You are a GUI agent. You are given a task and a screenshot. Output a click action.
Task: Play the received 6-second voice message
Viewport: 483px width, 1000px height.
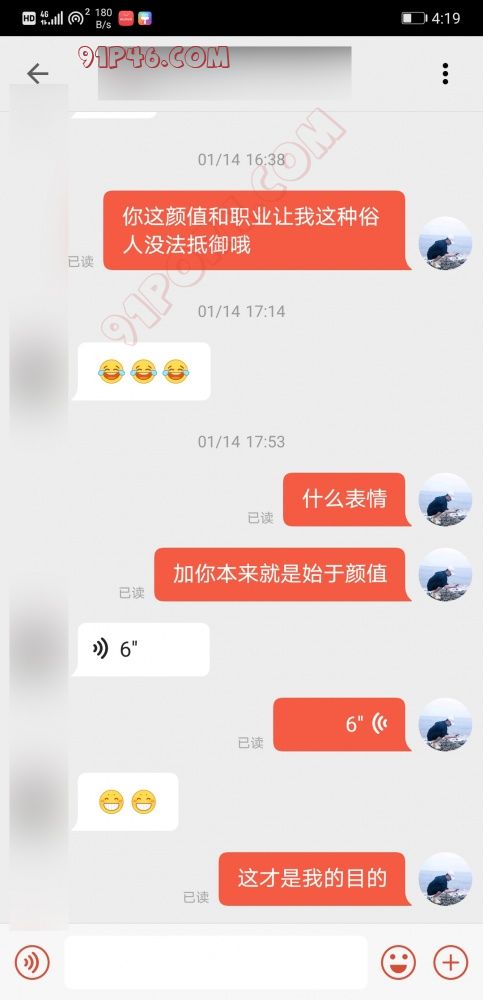coord(140,649)
